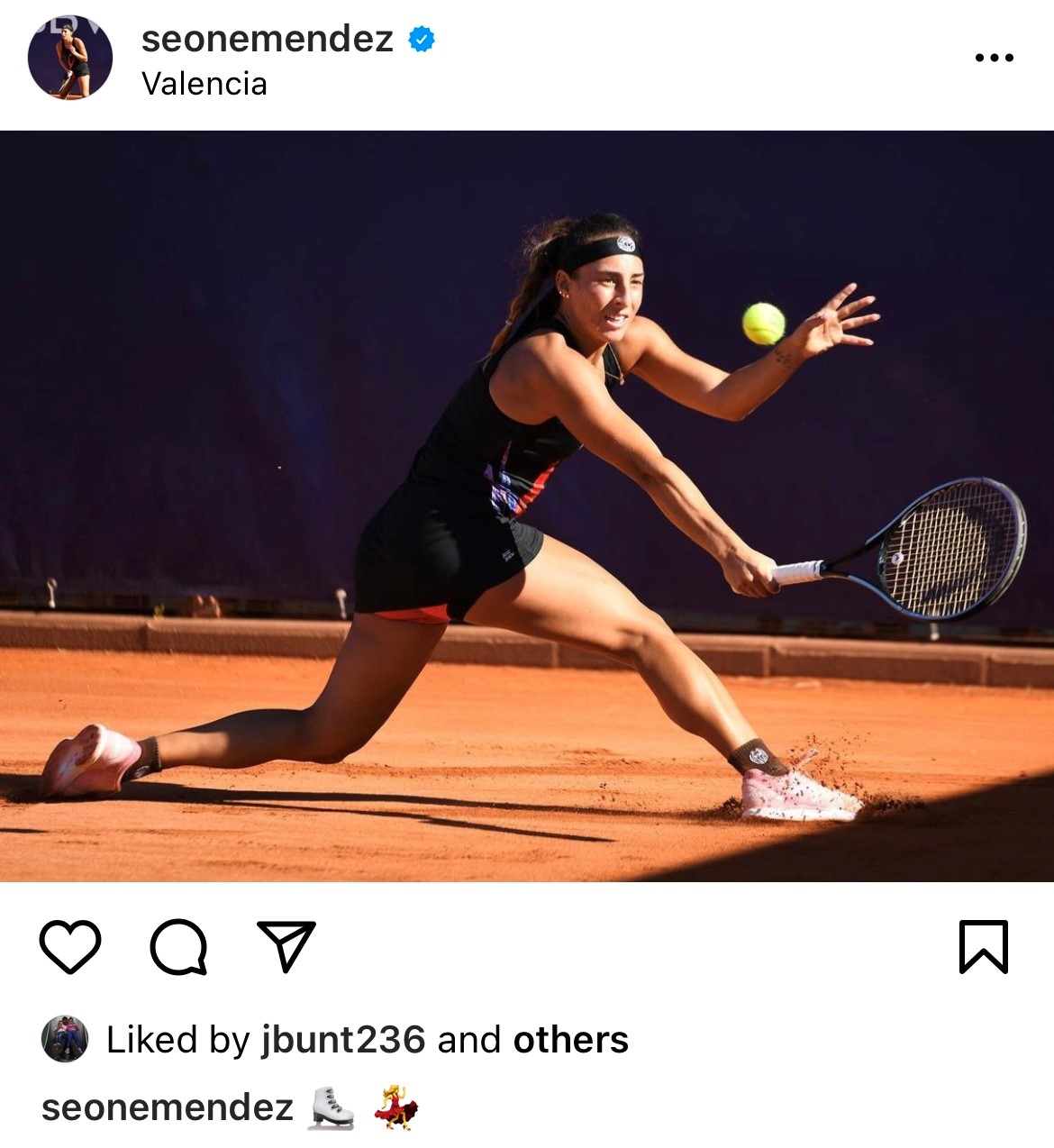Tap the tennis photo in the post
Viewport: 1054px width, 1148px height.
click(x=527, y=505)
